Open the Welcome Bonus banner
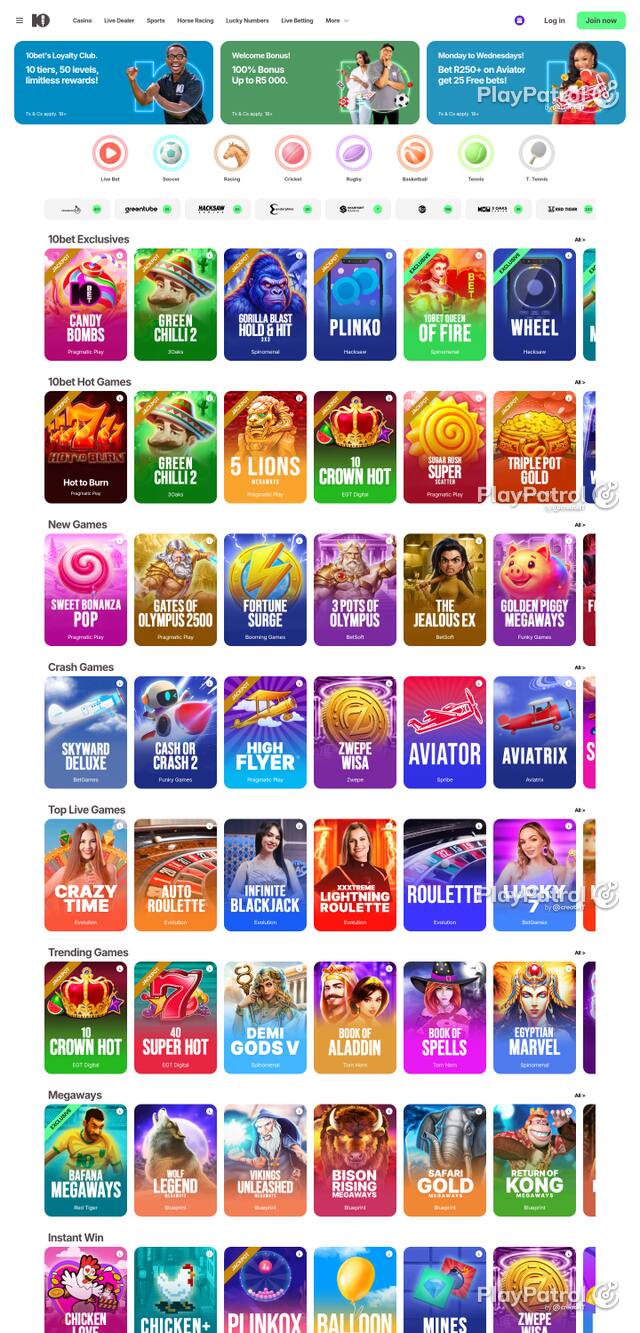640x1333 pixels. pos(320,82)
